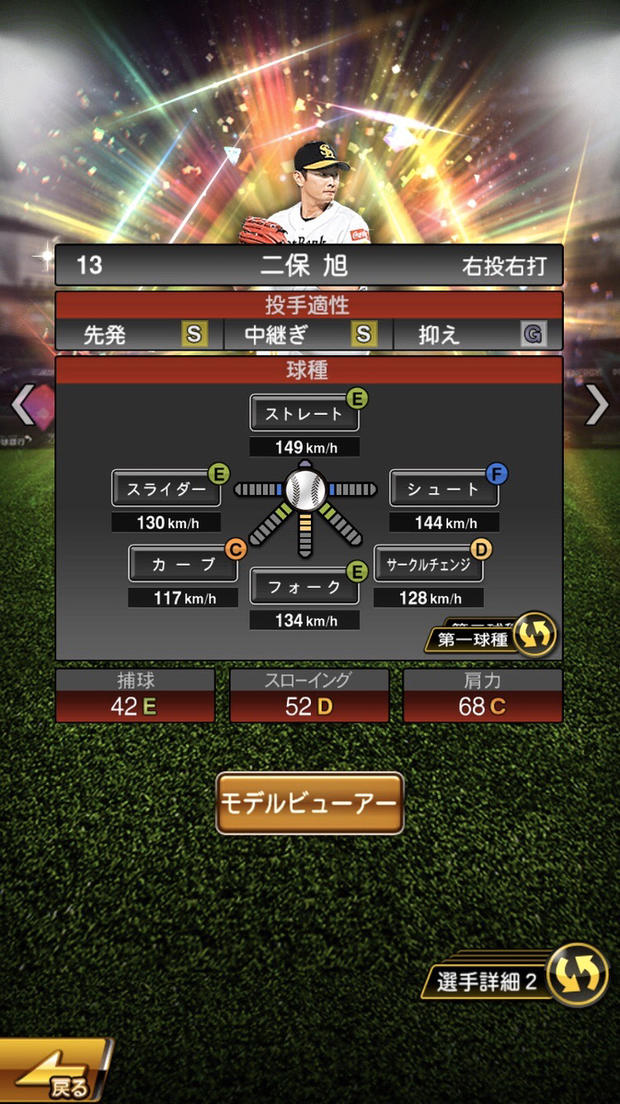Select the スライダー pitch button

pos(166,489)
